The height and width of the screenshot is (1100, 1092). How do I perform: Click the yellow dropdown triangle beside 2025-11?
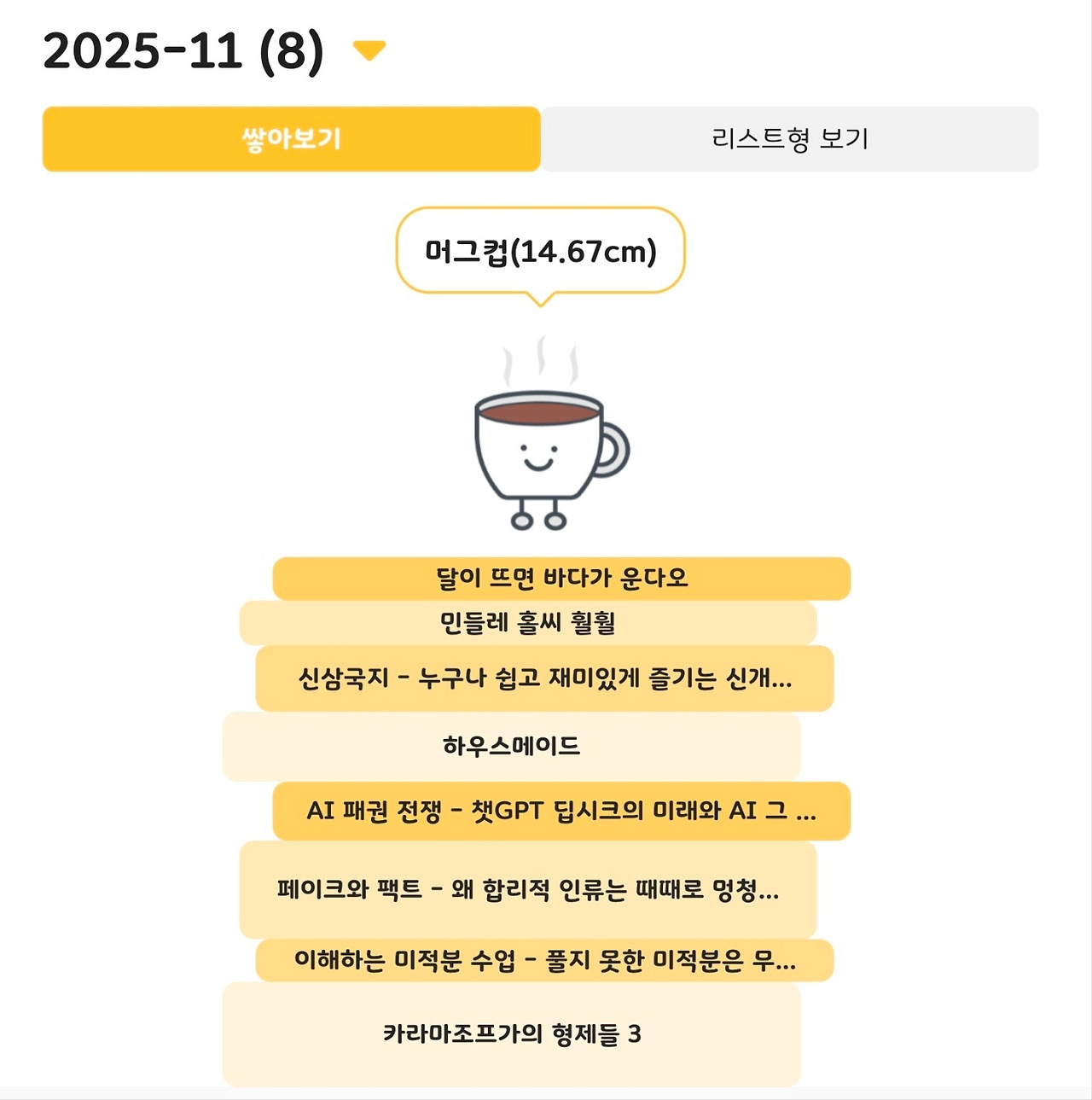point(369,49)
